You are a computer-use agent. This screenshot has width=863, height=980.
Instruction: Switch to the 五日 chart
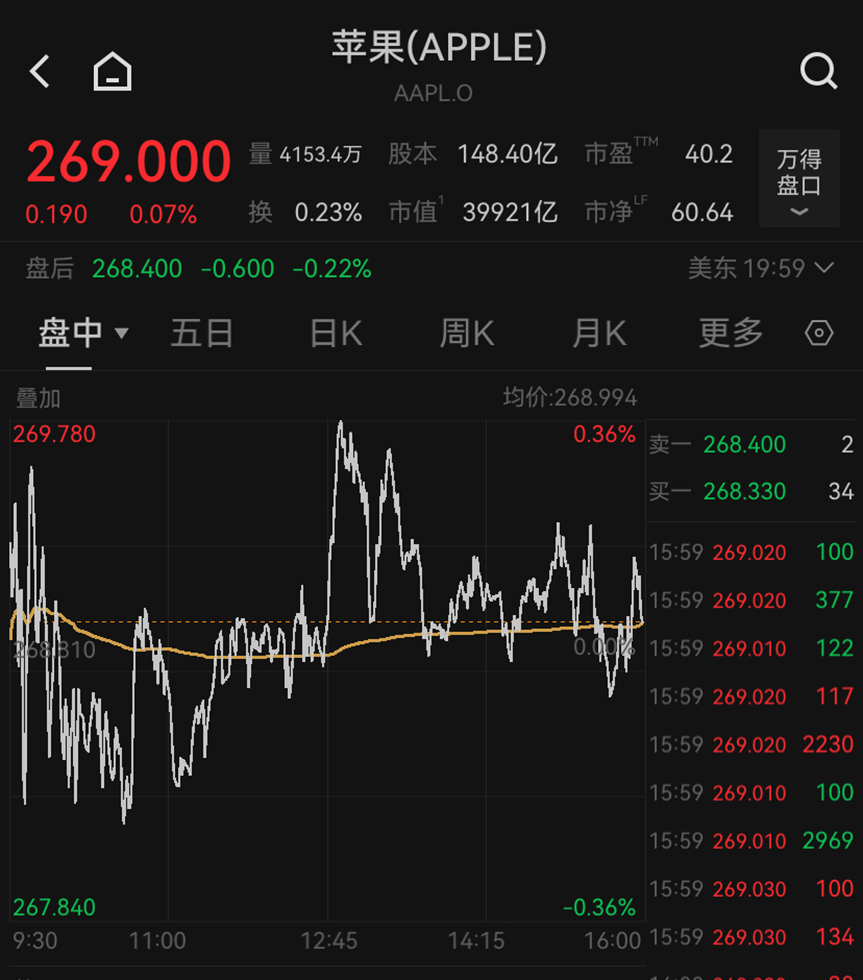click(202, 333)
